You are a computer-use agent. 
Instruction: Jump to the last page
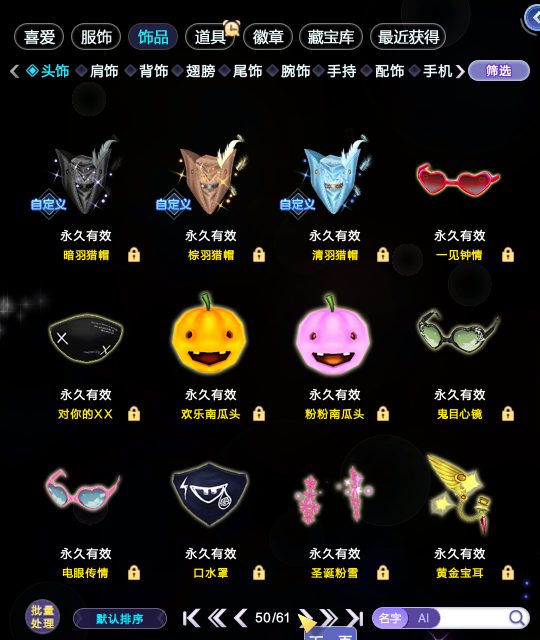click(354, 618)
